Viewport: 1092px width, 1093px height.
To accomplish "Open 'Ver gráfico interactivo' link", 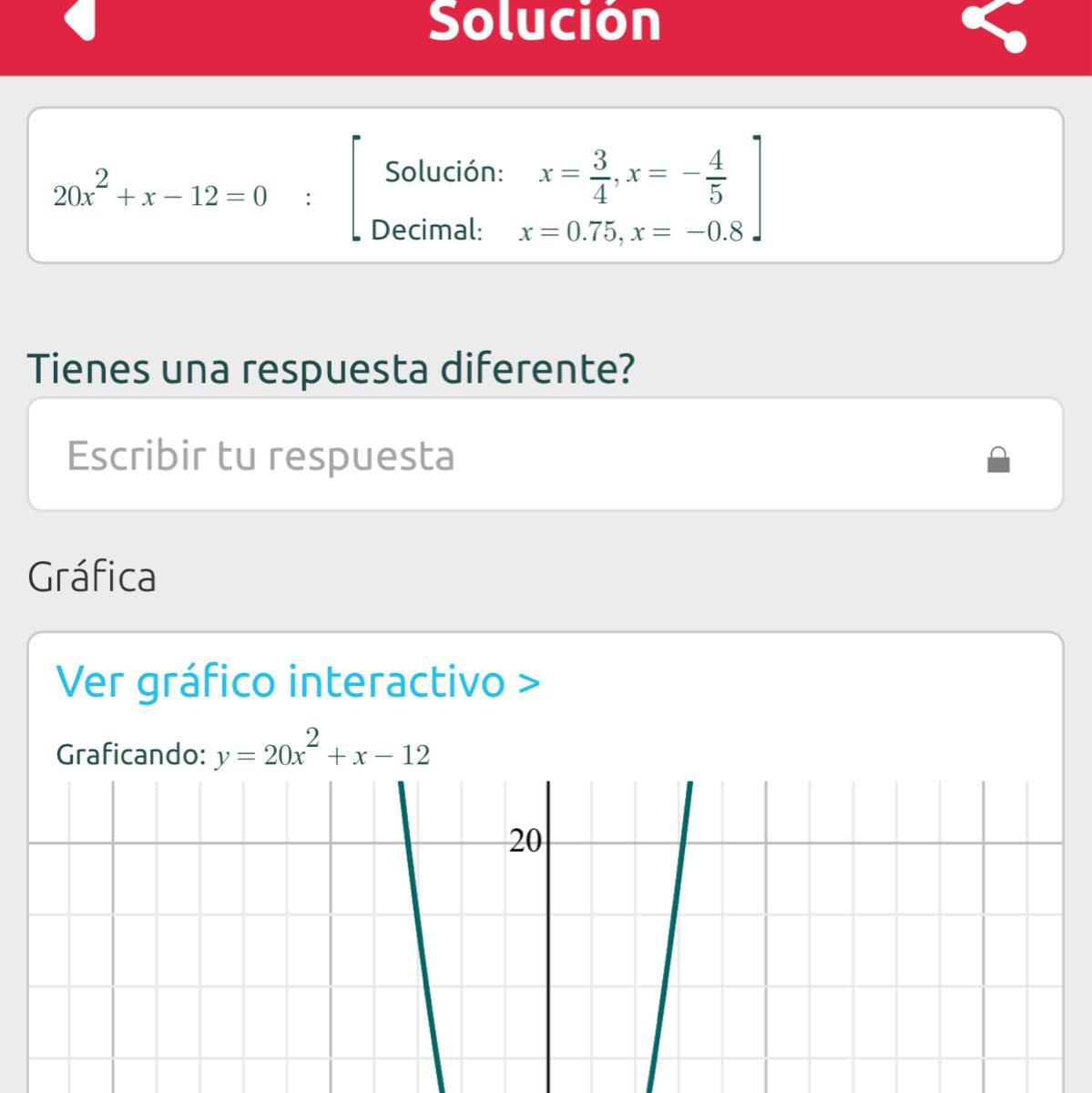I will pyautogui.click(x=299, y=681).
